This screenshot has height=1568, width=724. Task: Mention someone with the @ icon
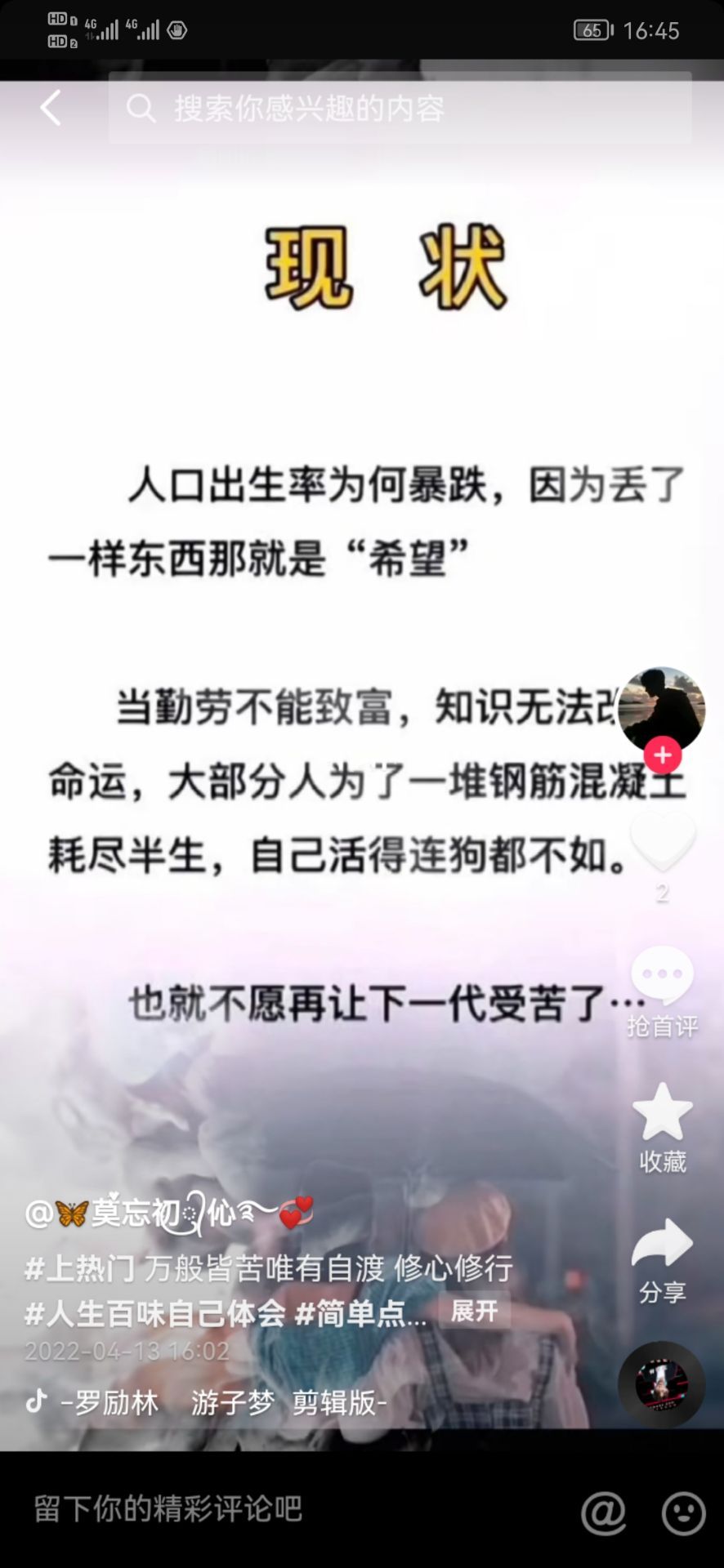coord(603,1512)
